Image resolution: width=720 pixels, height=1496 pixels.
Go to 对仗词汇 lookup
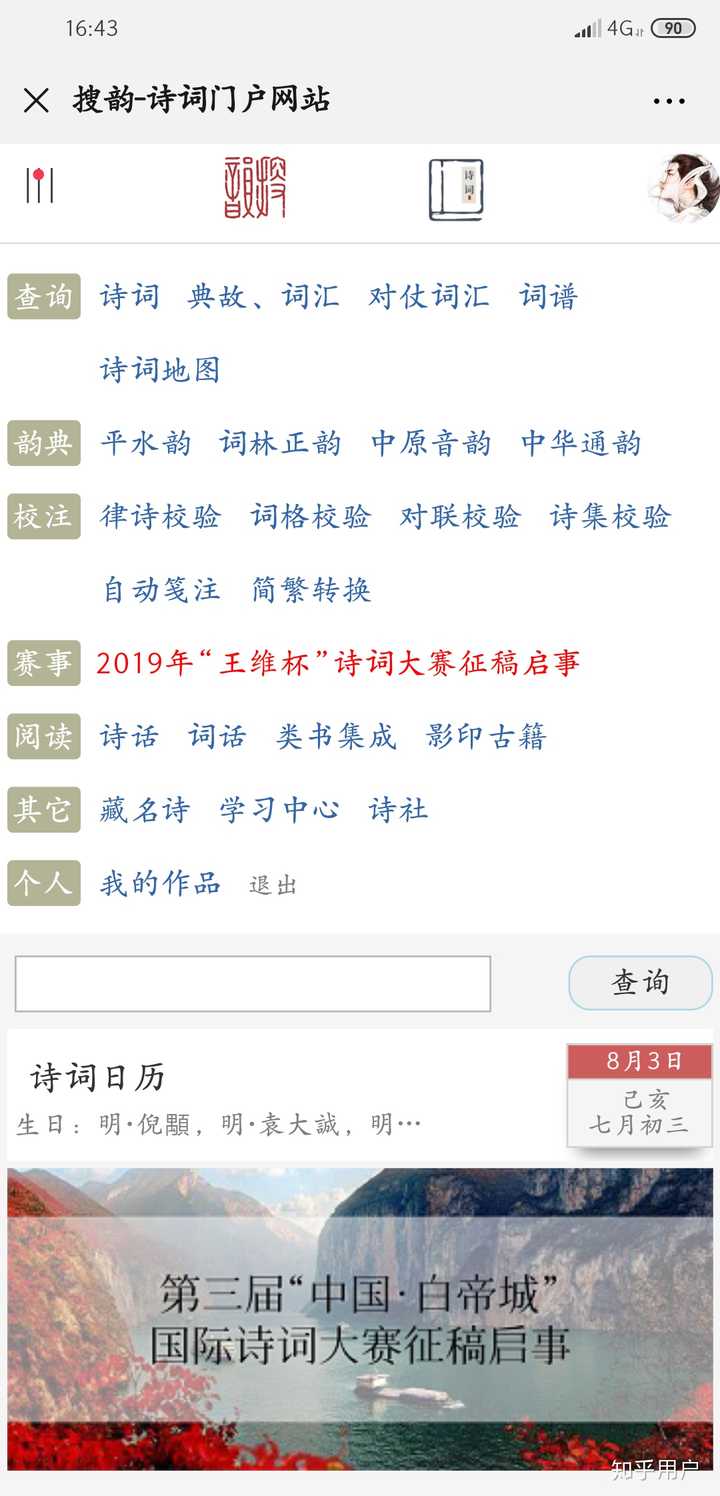tap(429, 297)
